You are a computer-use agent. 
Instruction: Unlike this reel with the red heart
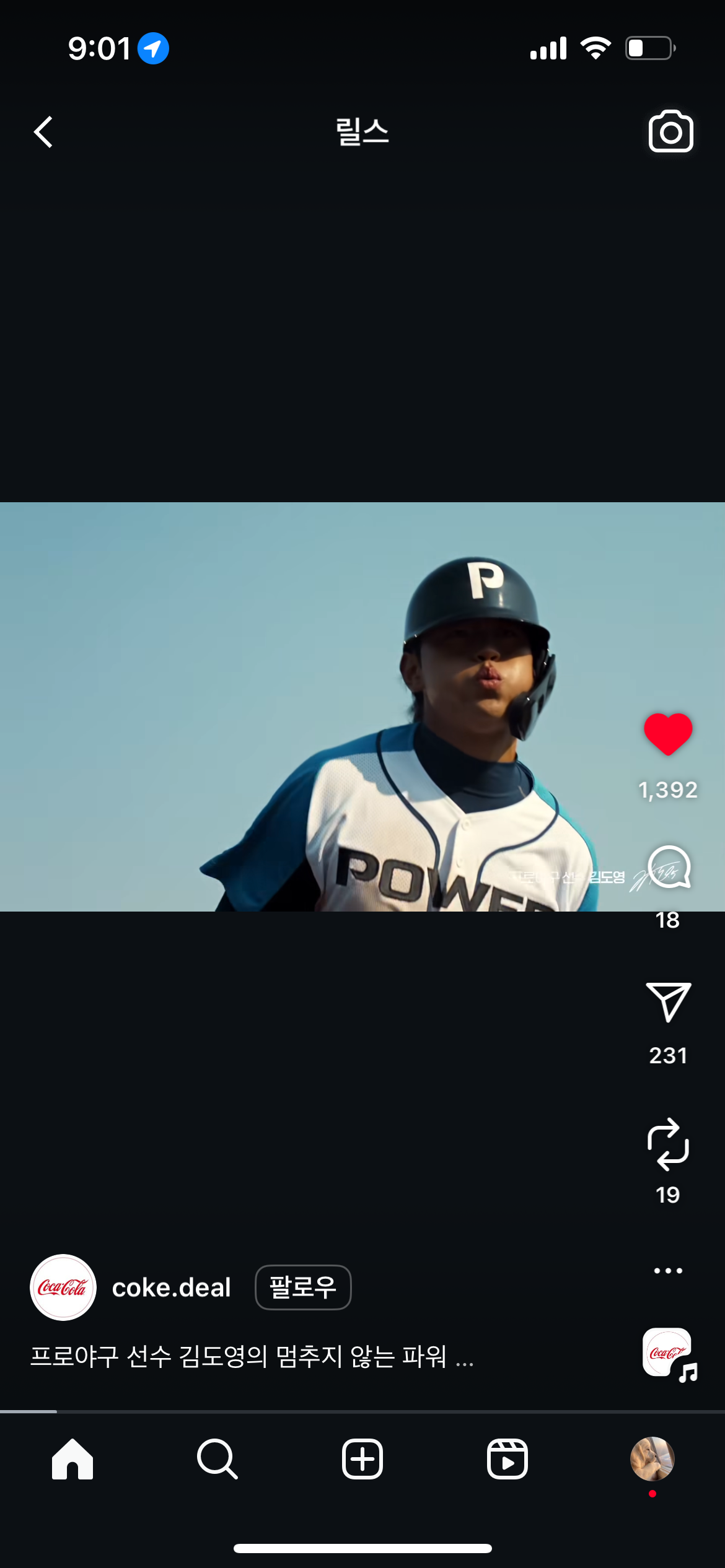668,734
